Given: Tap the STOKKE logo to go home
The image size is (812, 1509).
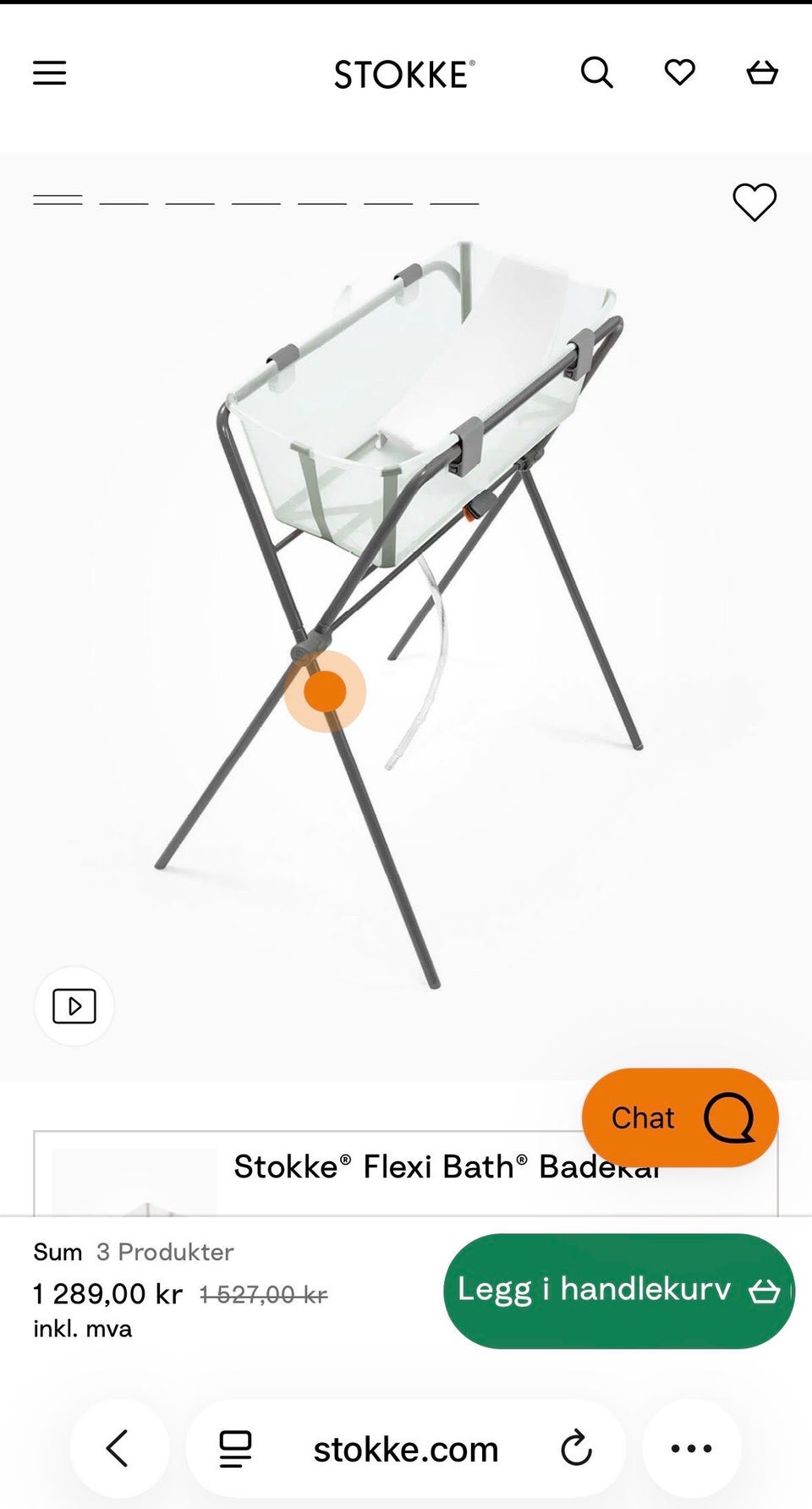Looking at the screenshot, I should (404, 74).
